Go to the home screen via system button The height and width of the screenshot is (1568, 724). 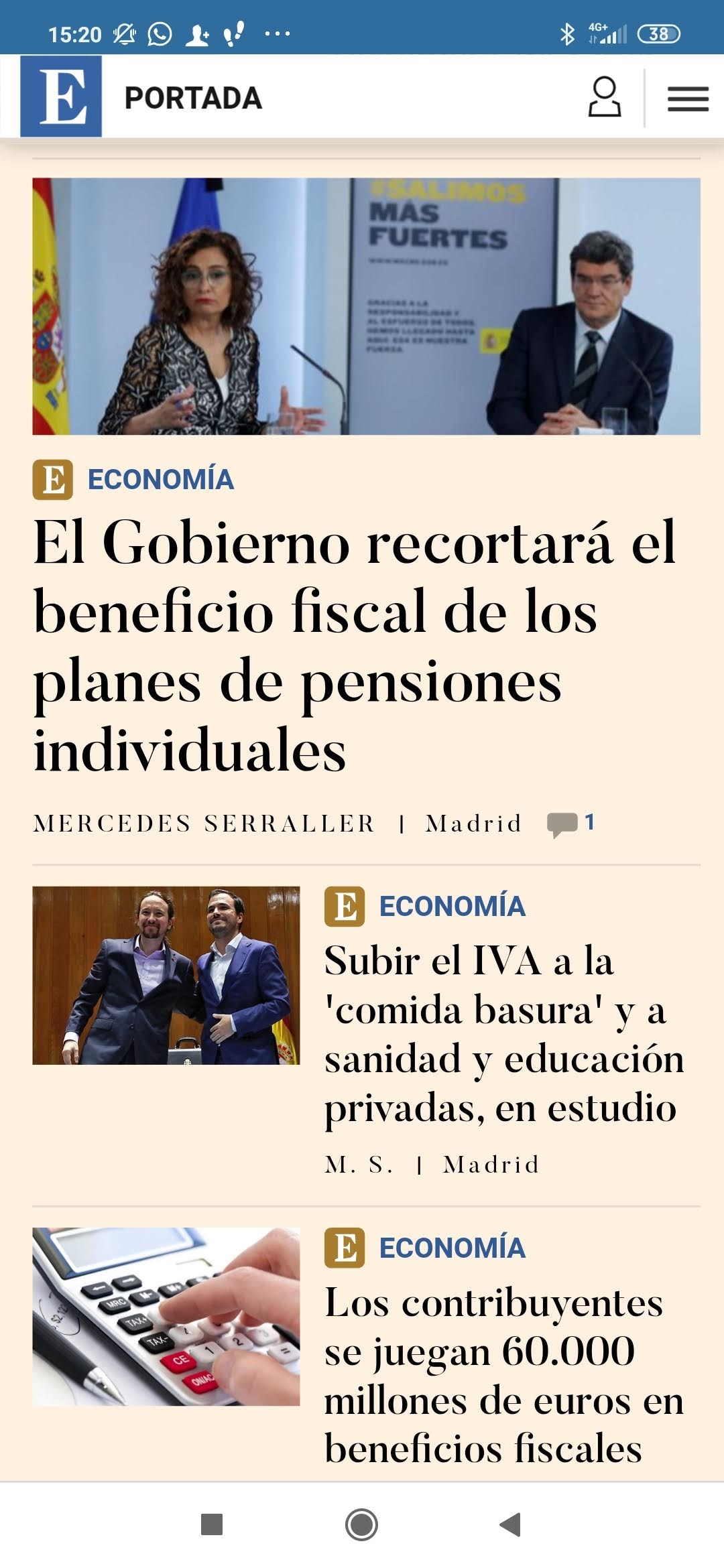coord(361,1524)
